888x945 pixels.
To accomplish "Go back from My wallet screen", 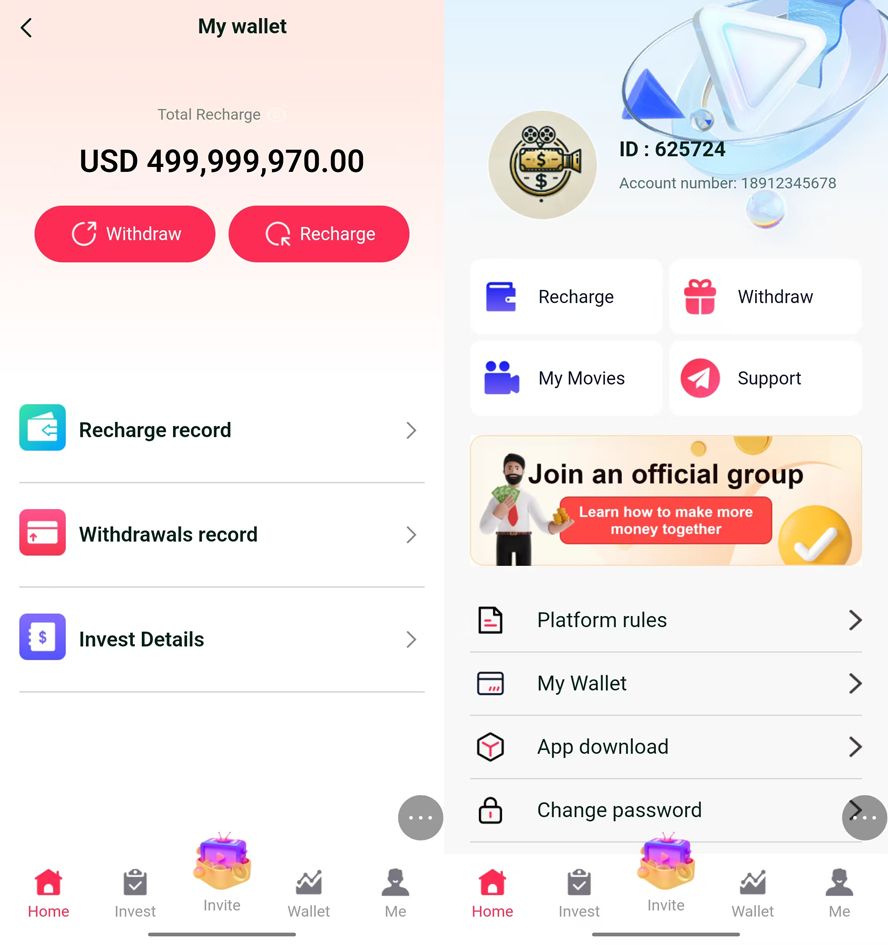I will 27,28.
